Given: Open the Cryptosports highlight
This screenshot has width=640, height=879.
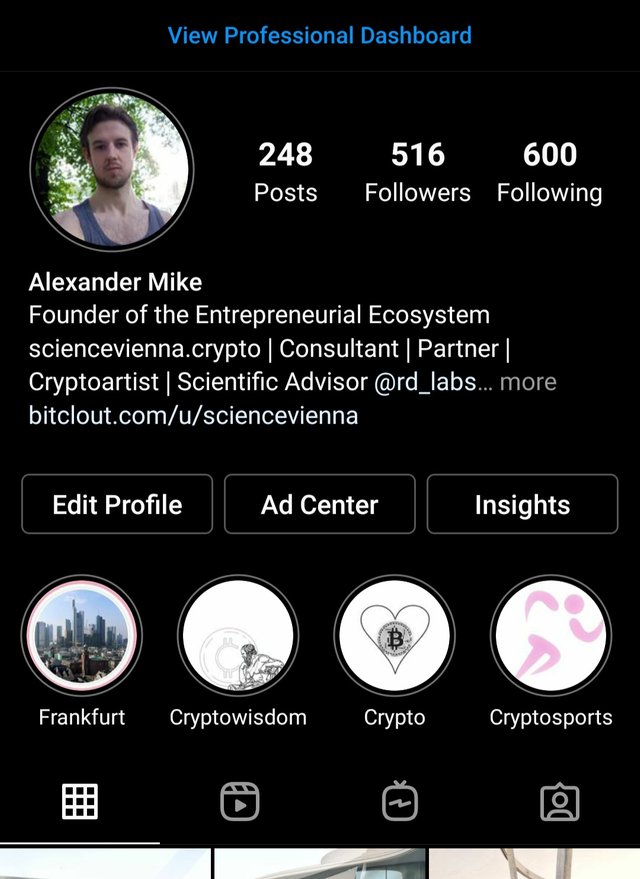Looking at the screenshot, I should coord(550,636).
